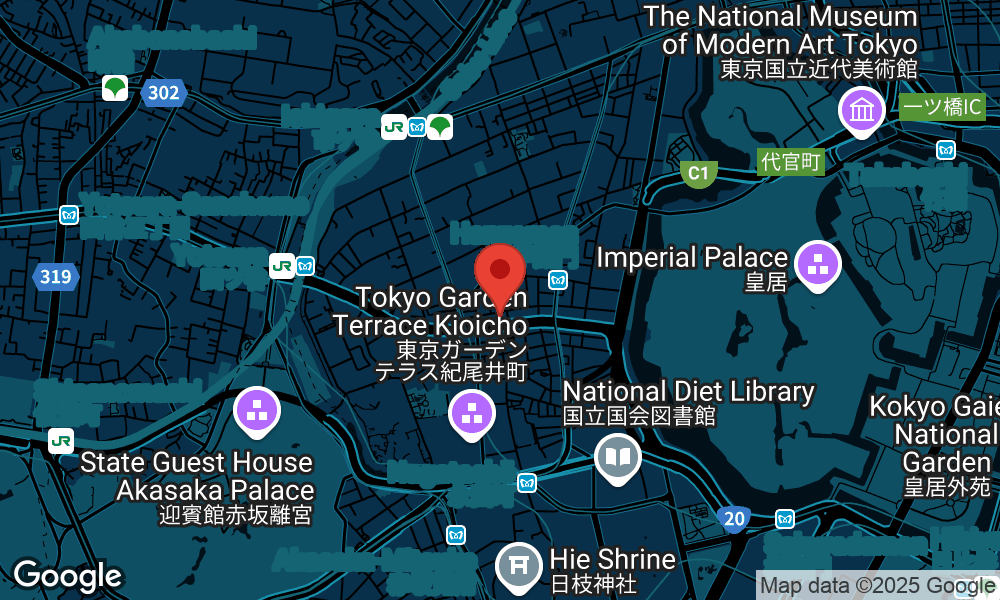Select the State Guest House Akasaka Palace pin

(257, 410)
